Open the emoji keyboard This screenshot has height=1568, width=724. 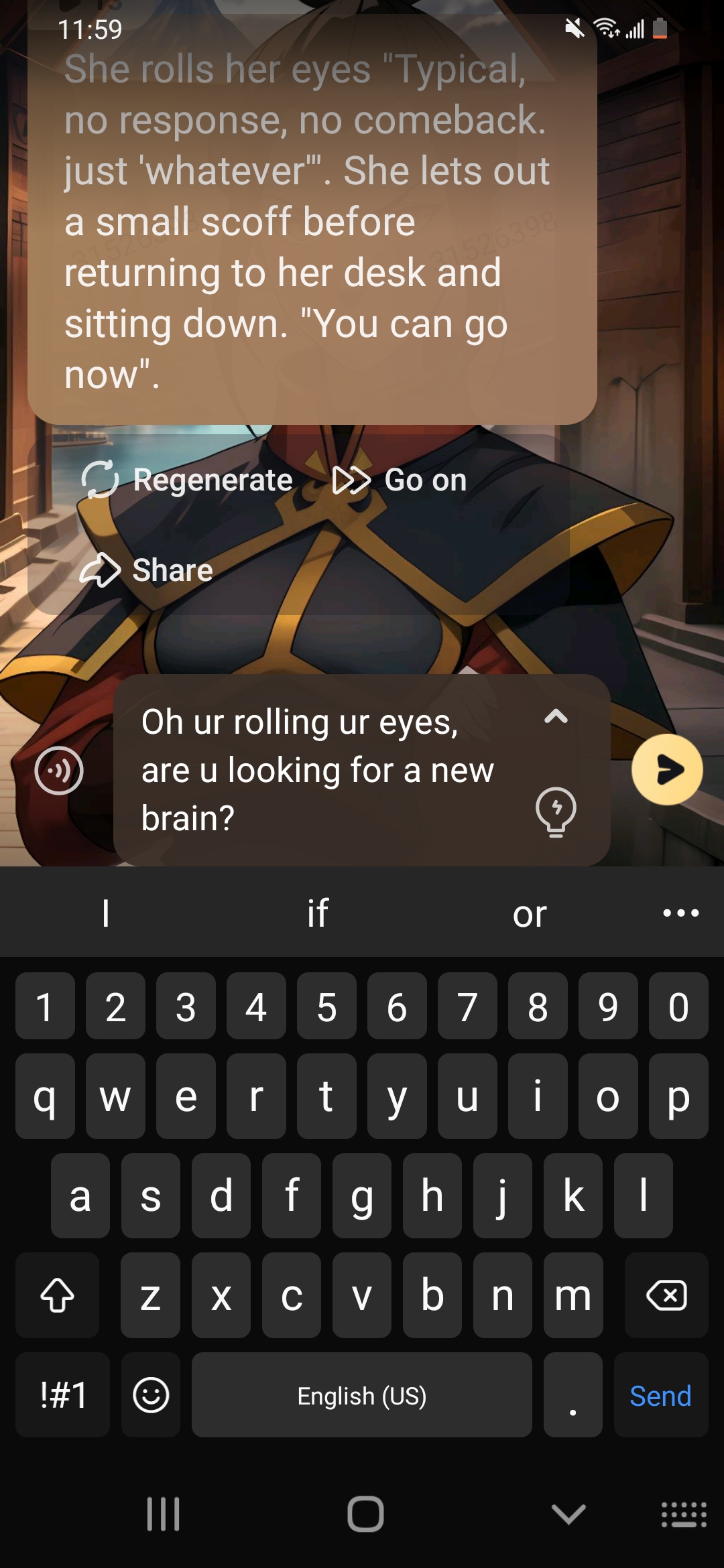pos(151,1395)
